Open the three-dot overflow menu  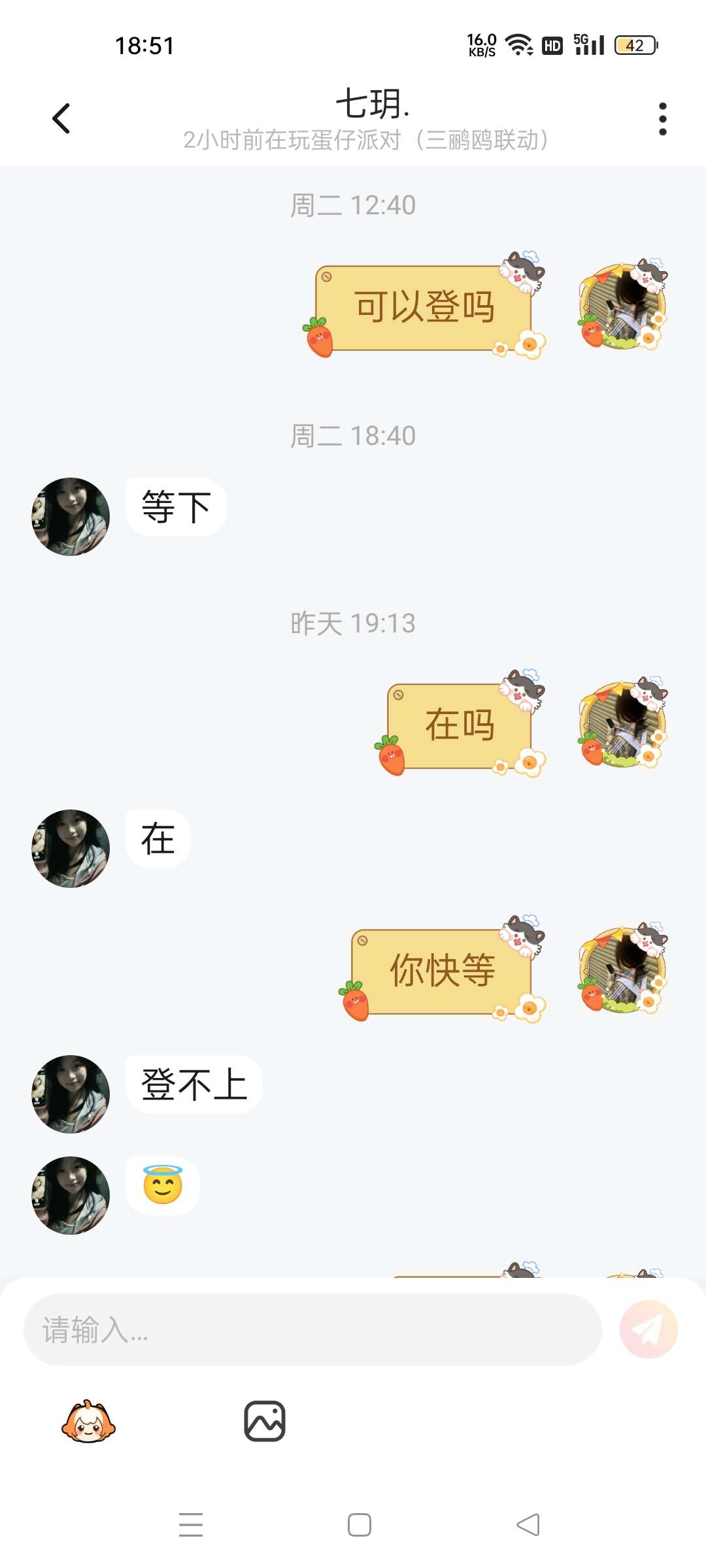[662, 119]
